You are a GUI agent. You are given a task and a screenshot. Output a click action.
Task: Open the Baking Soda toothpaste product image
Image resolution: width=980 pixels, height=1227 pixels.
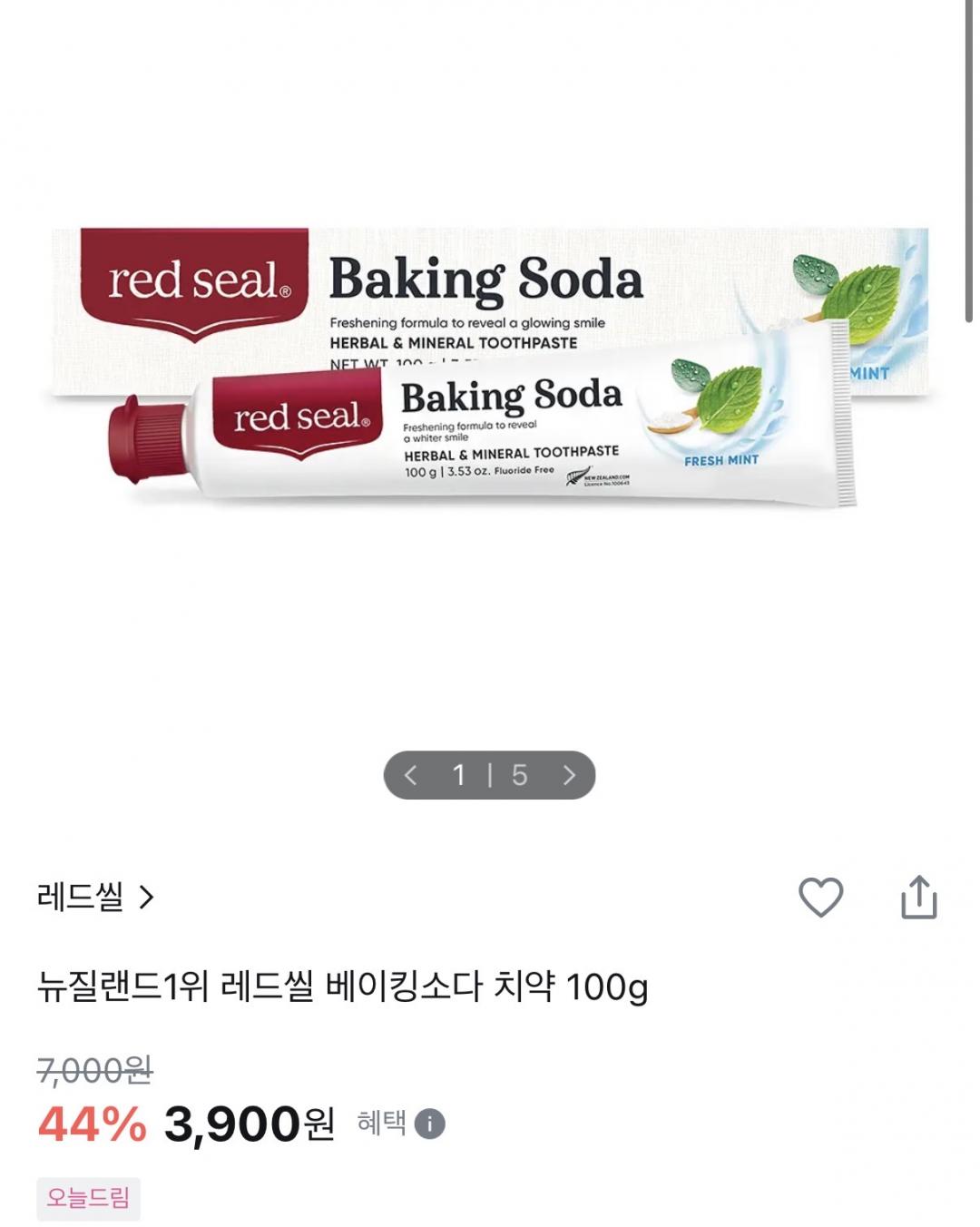pyautogui.click(x=490, y=368)
